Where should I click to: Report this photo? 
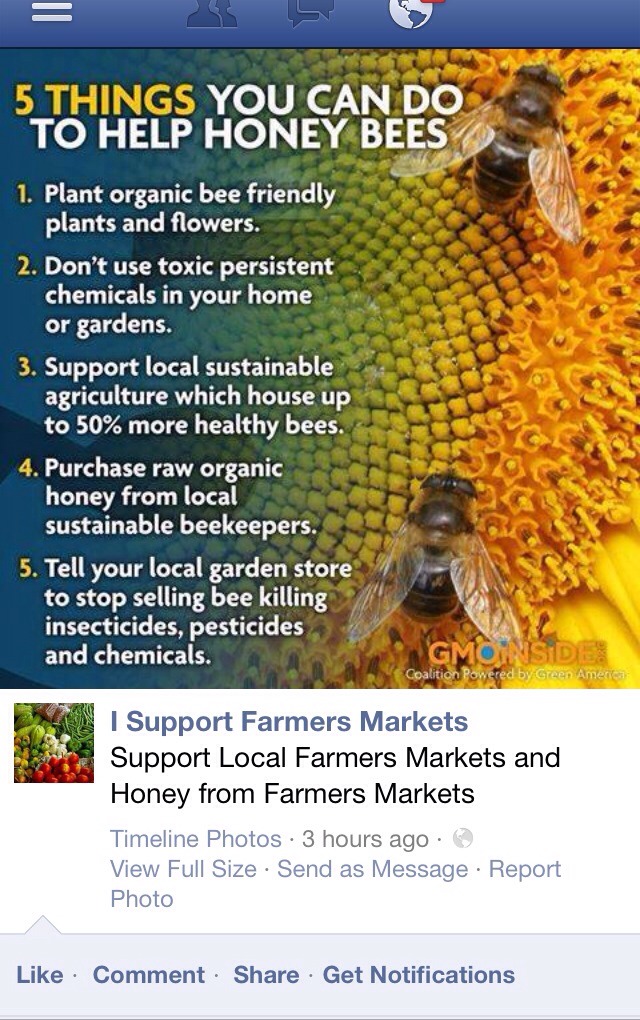pyautogui.click(x=524, y=869)
